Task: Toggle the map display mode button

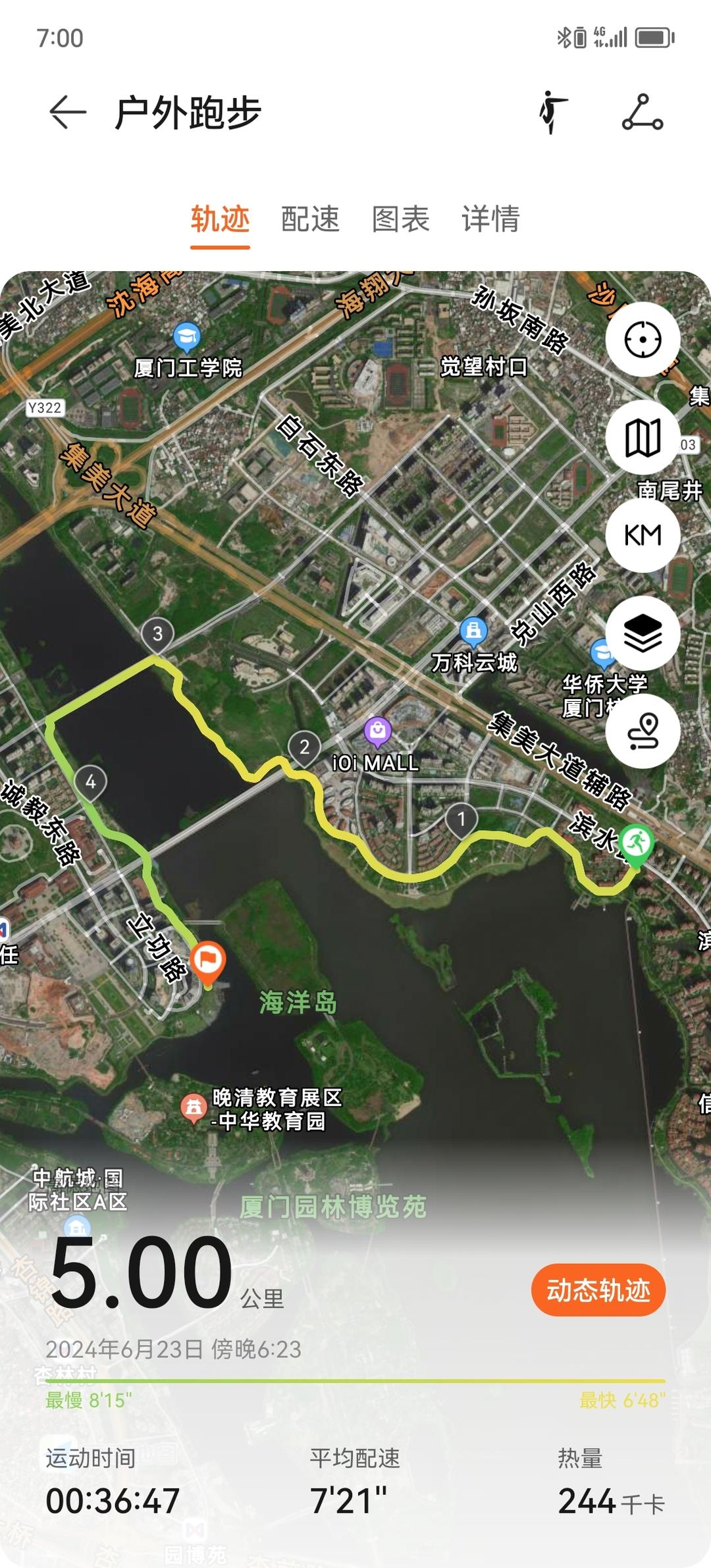Action: [643, 438]
